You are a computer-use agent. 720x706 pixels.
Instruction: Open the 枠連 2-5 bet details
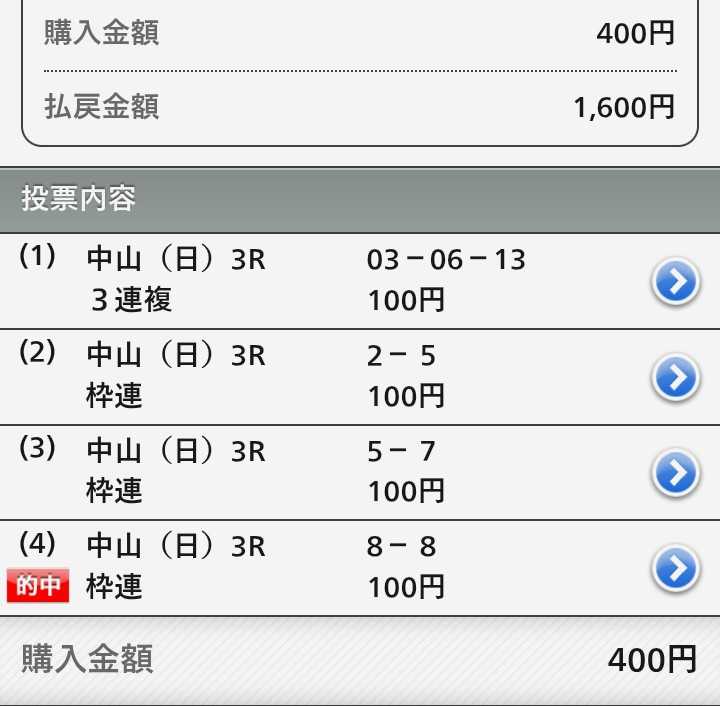[675, 377]
